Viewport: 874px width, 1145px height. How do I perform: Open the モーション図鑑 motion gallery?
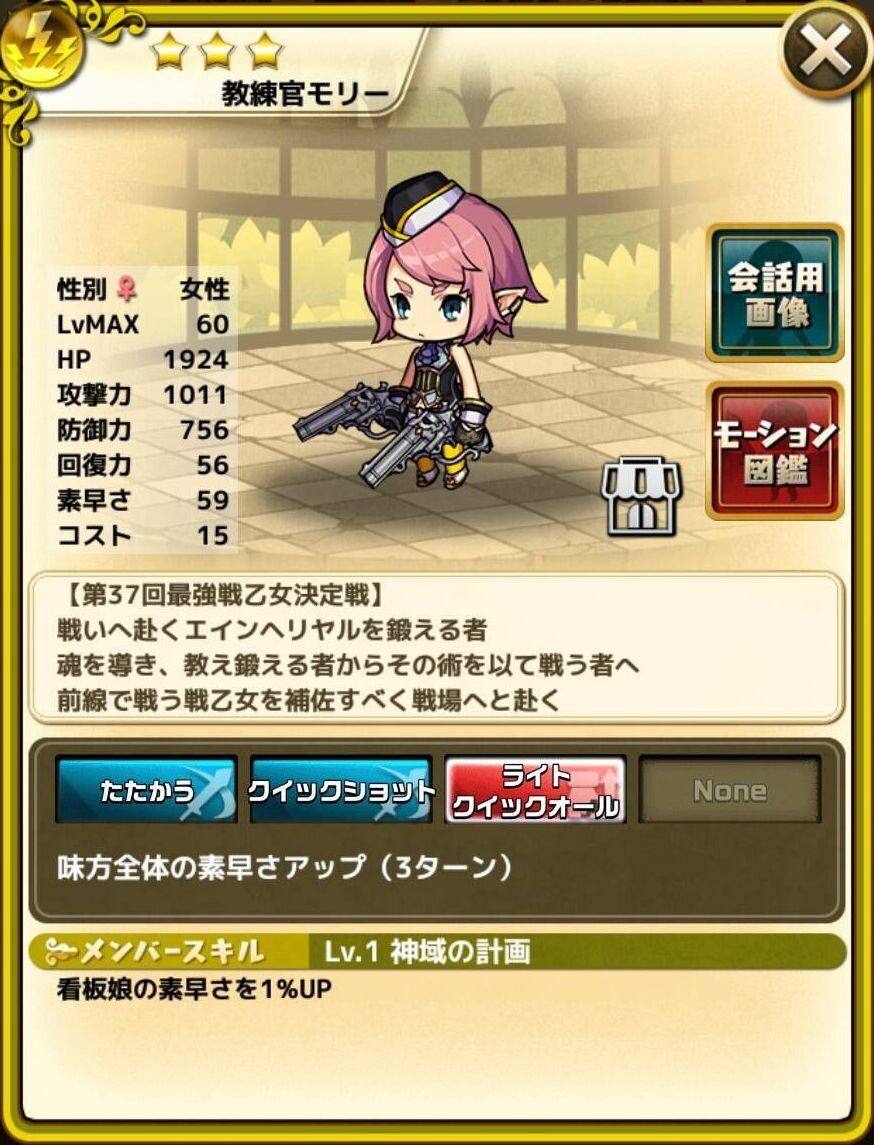(775, 451)
